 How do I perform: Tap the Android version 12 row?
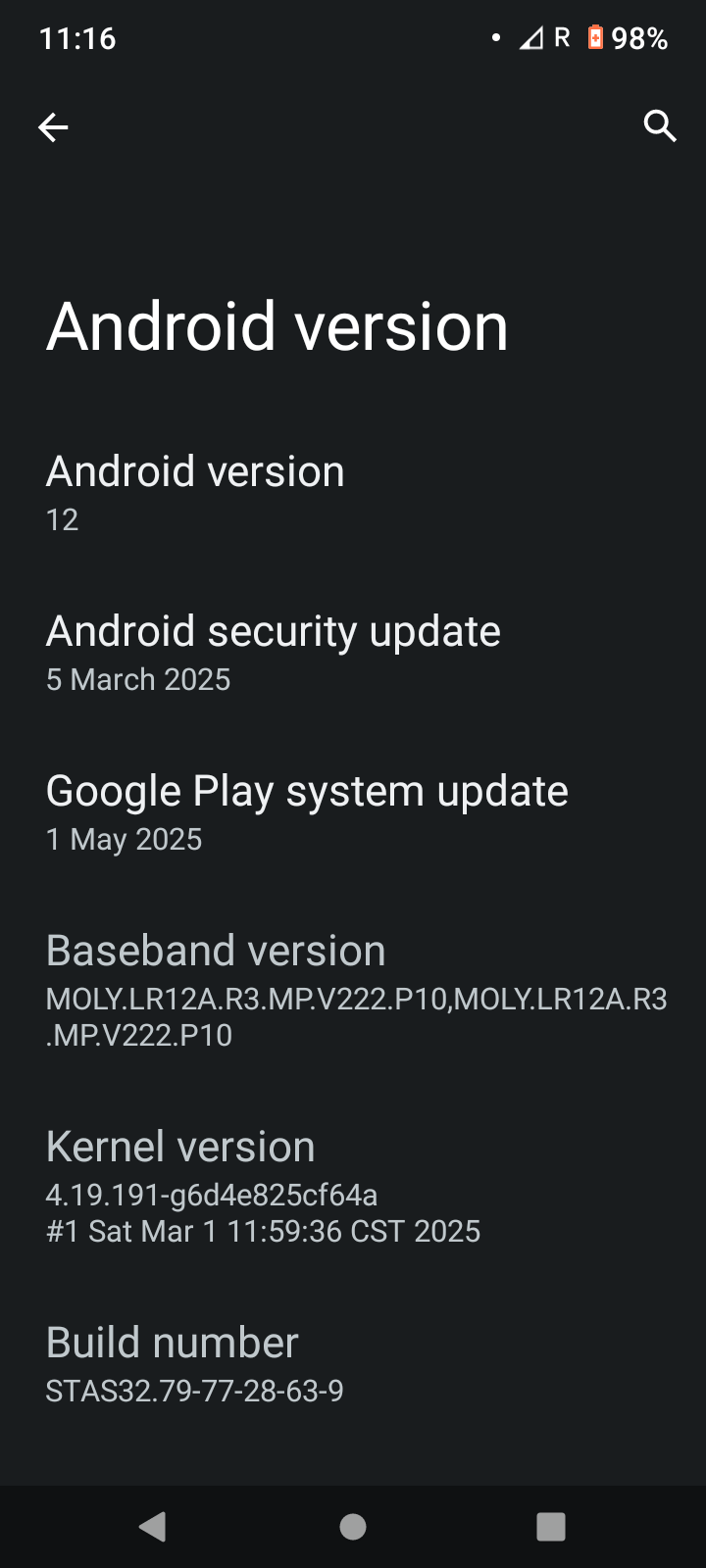coord(353,494)
